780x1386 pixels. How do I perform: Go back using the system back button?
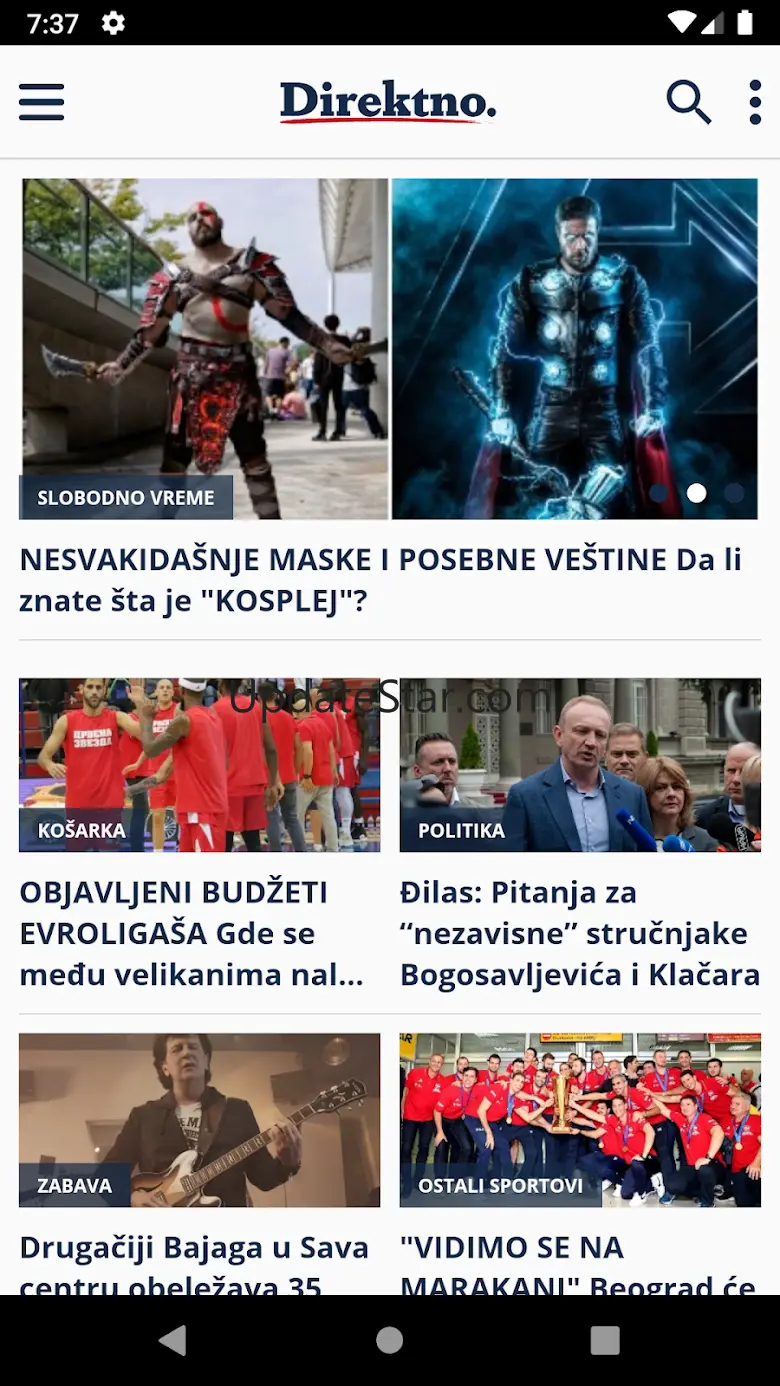pyautogui.click(x=173, y=1340)
